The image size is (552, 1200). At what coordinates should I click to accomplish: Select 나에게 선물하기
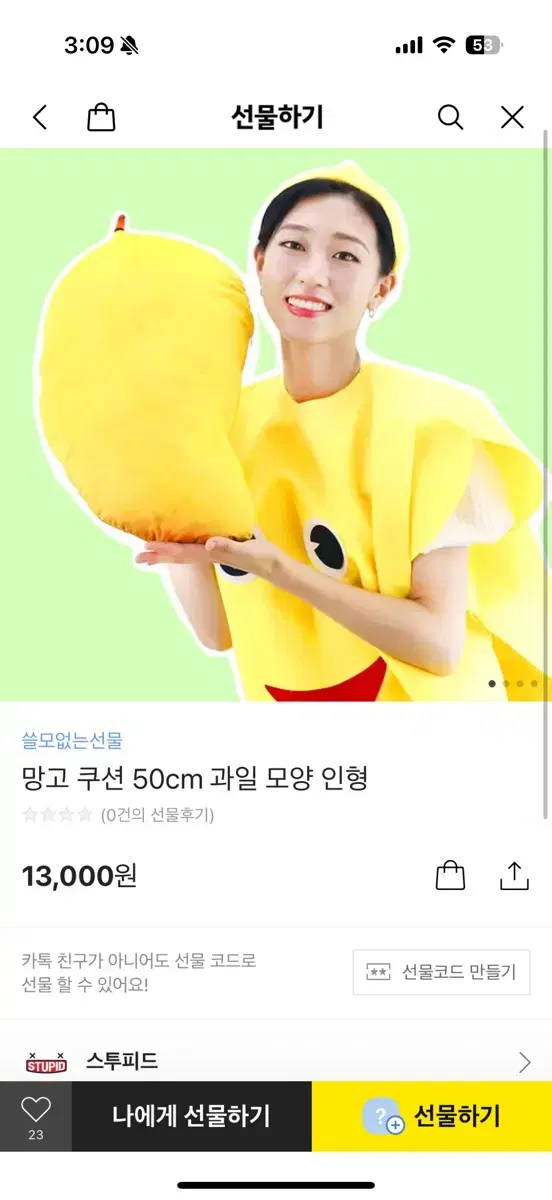192,1117
